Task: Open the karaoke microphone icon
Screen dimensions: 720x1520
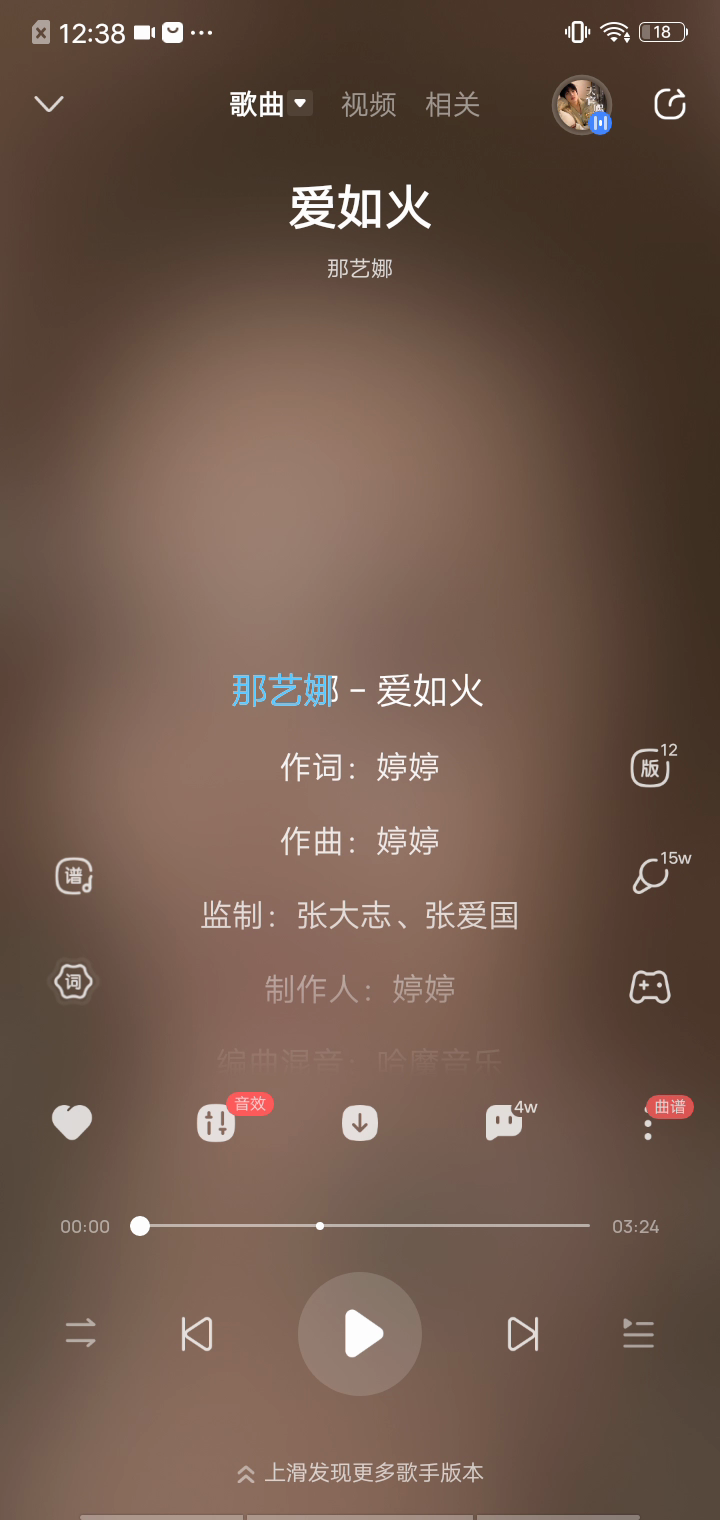Action: (x=652, y=875)
